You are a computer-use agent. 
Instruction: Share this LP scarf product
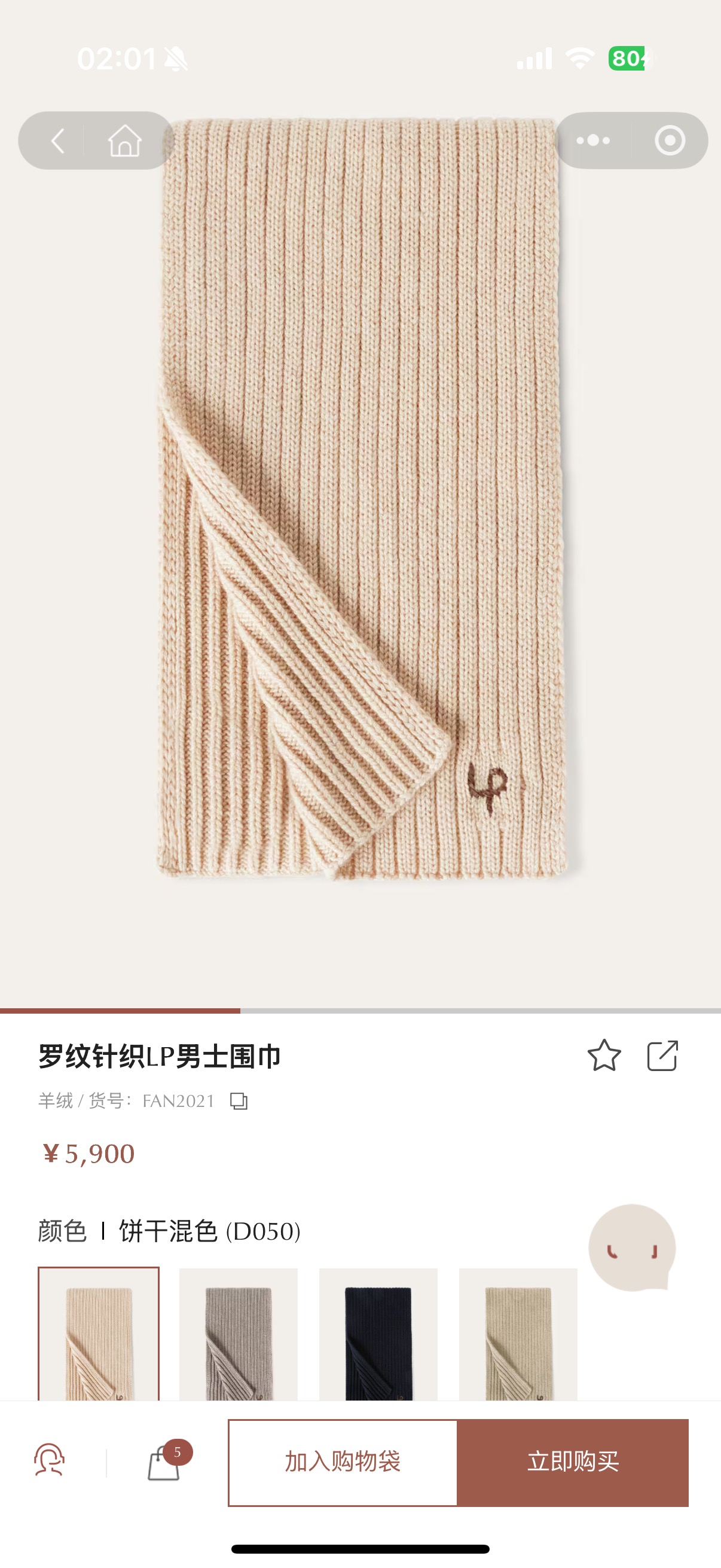[x=662, y=1055]
